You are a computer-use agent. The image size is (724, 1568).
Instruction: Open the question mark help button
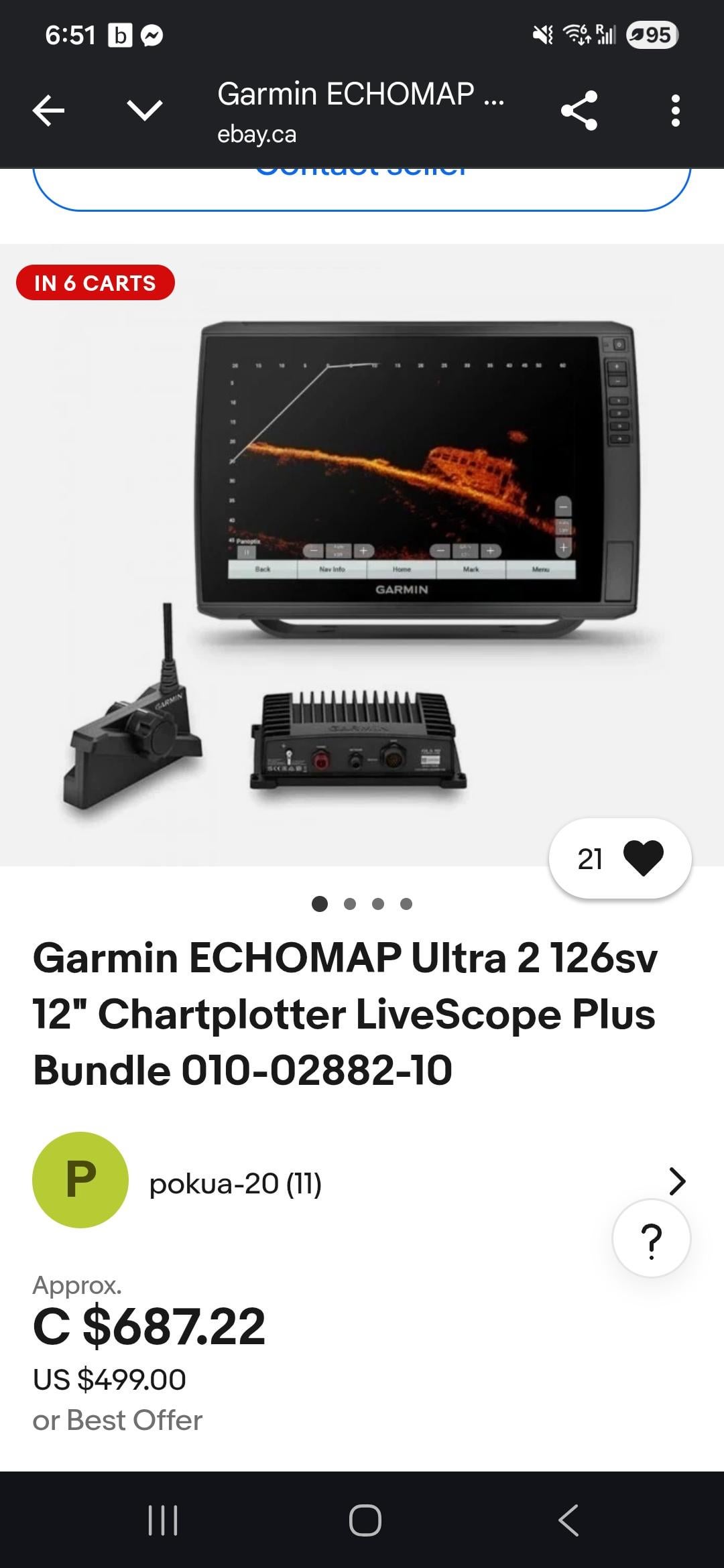click(x=651, y=1239)
